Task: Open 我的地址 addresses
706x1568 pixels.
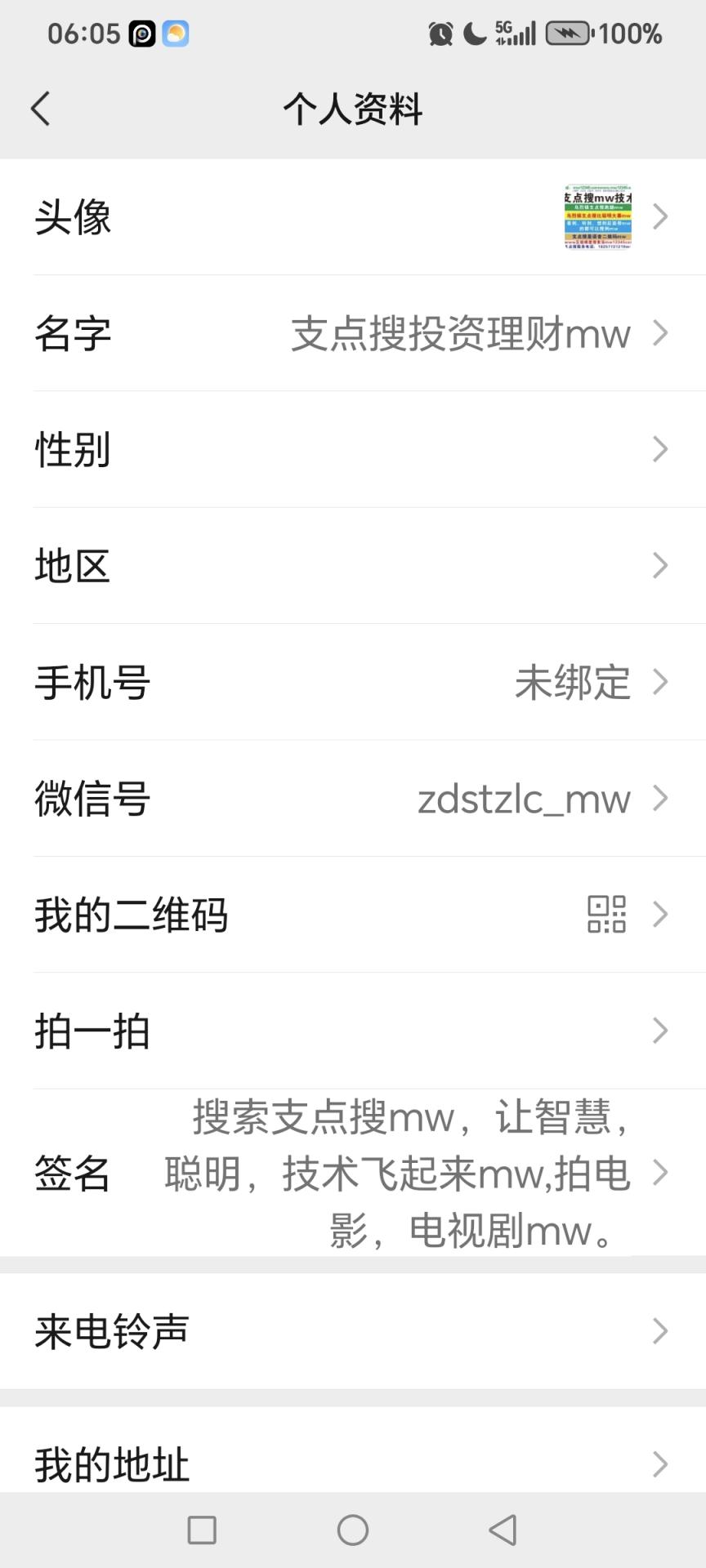Action: 353,1463
